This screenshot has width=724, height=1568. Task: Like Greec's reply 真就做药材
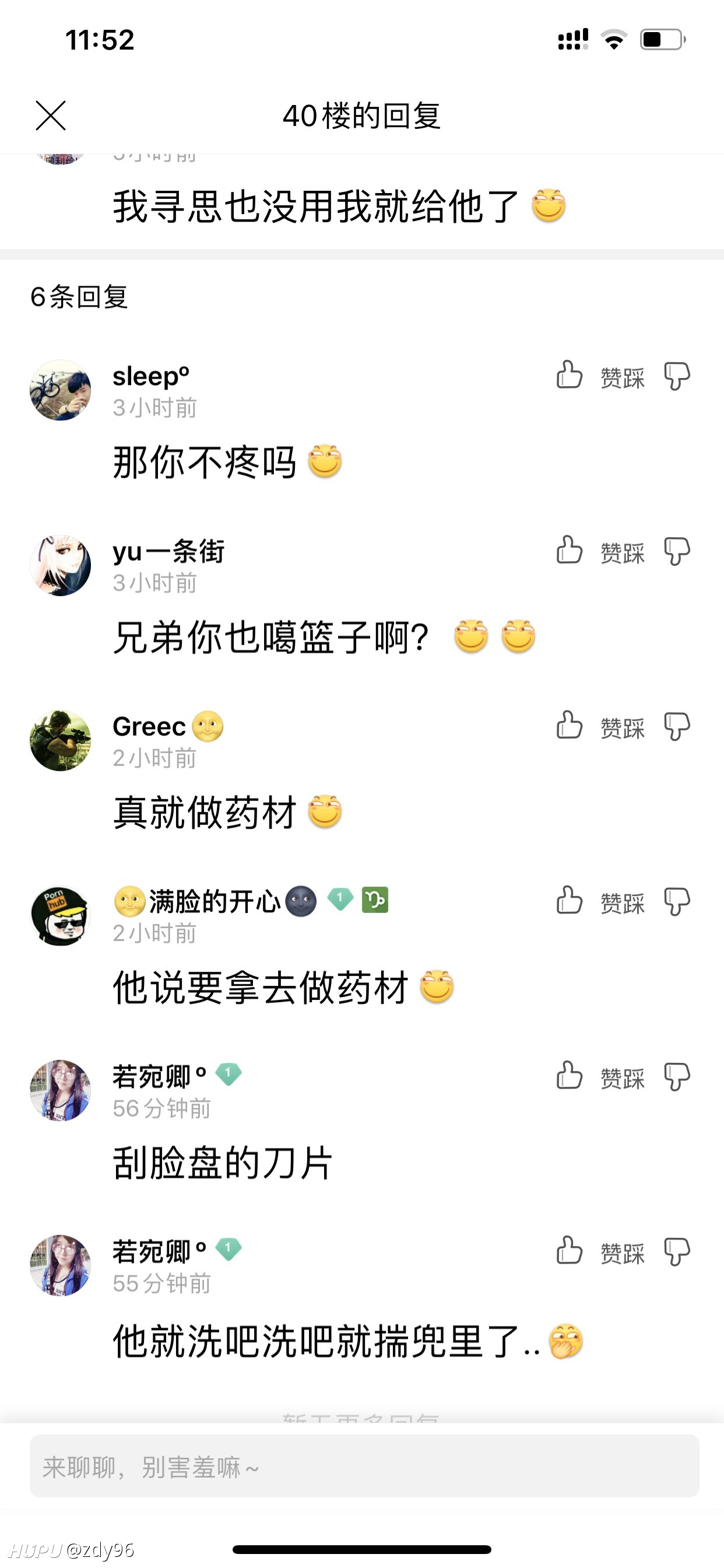click(570, 726)
